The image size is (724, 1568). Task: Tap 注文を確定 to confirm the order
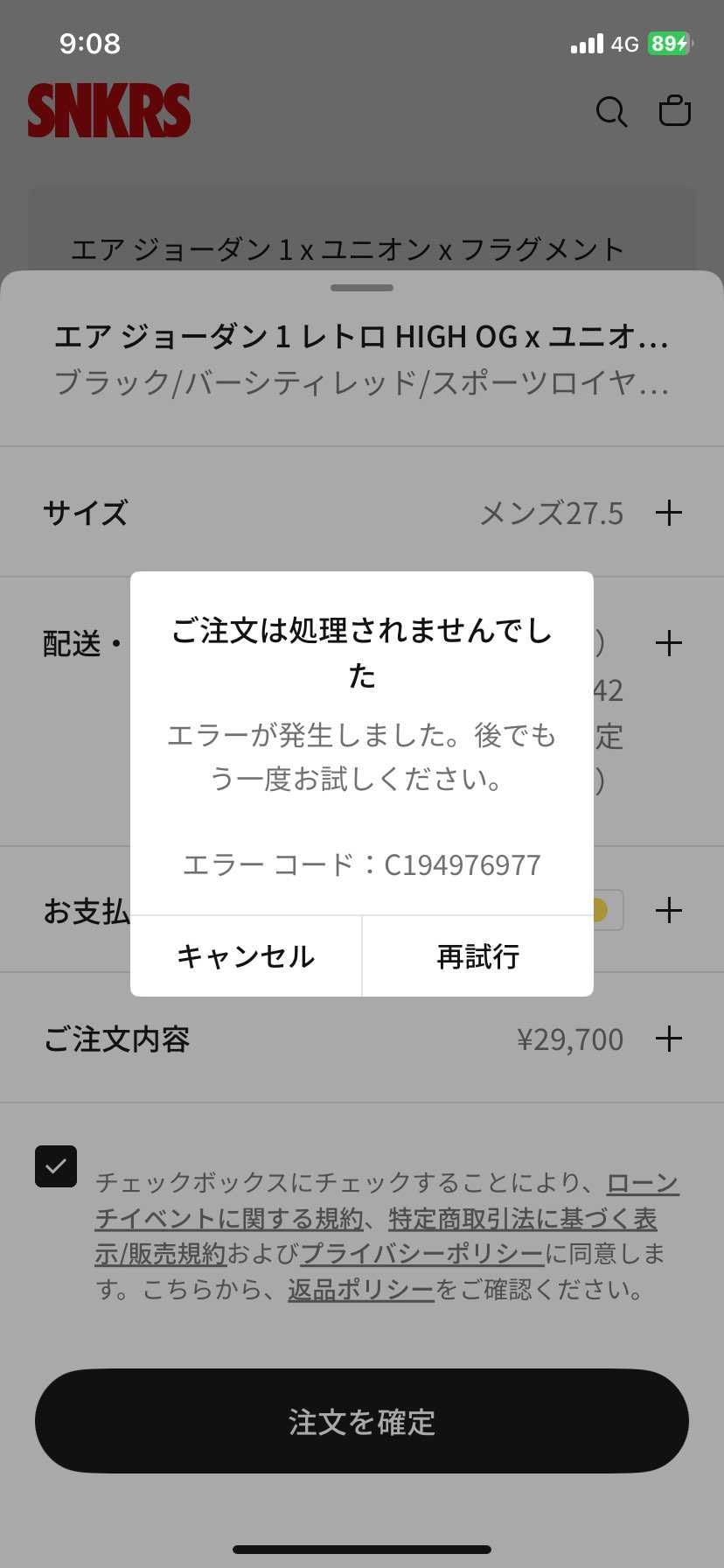(361, 1422)
